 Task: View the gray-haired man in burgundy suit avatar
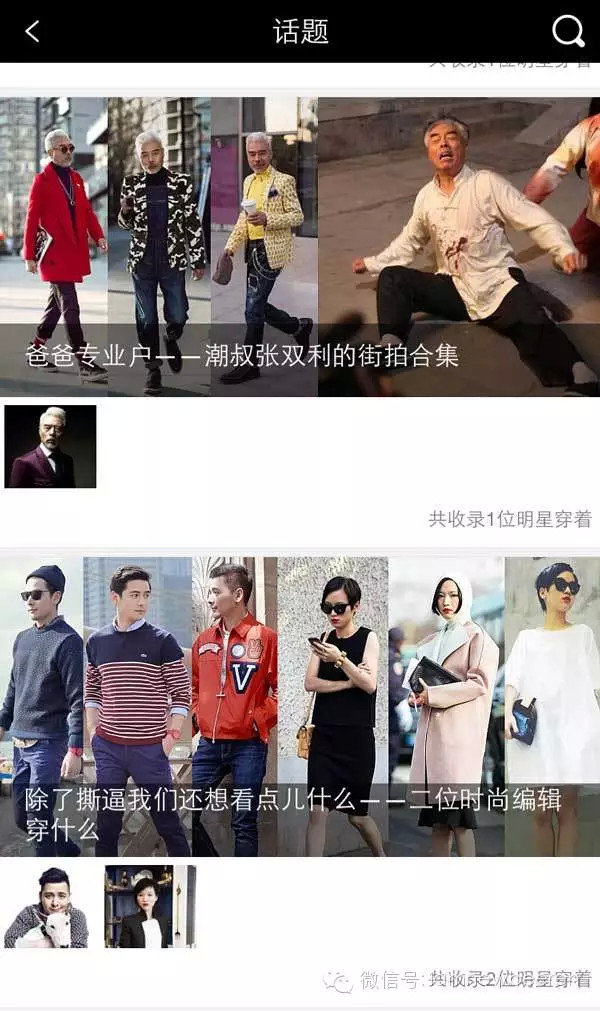coord(50,446)
